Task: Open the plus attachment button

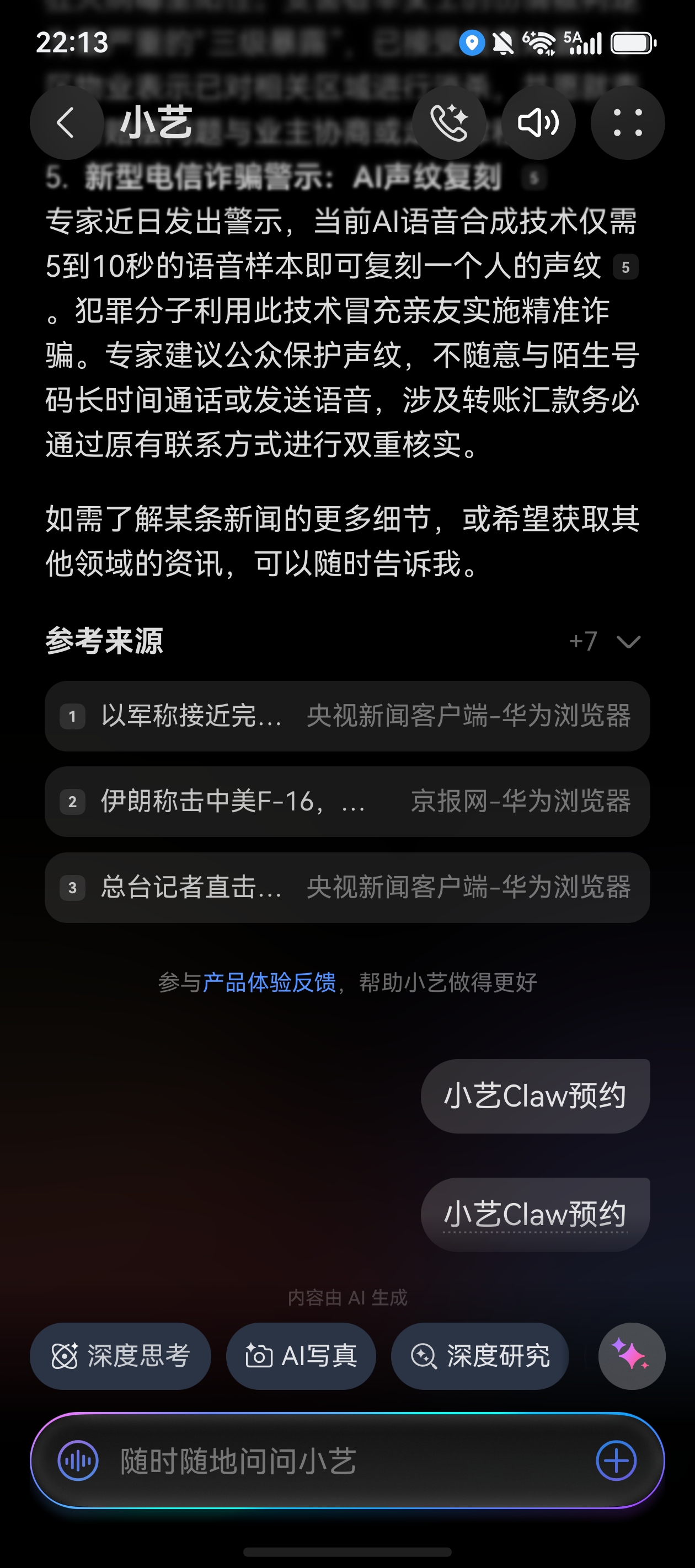Action: [616, 1460]
